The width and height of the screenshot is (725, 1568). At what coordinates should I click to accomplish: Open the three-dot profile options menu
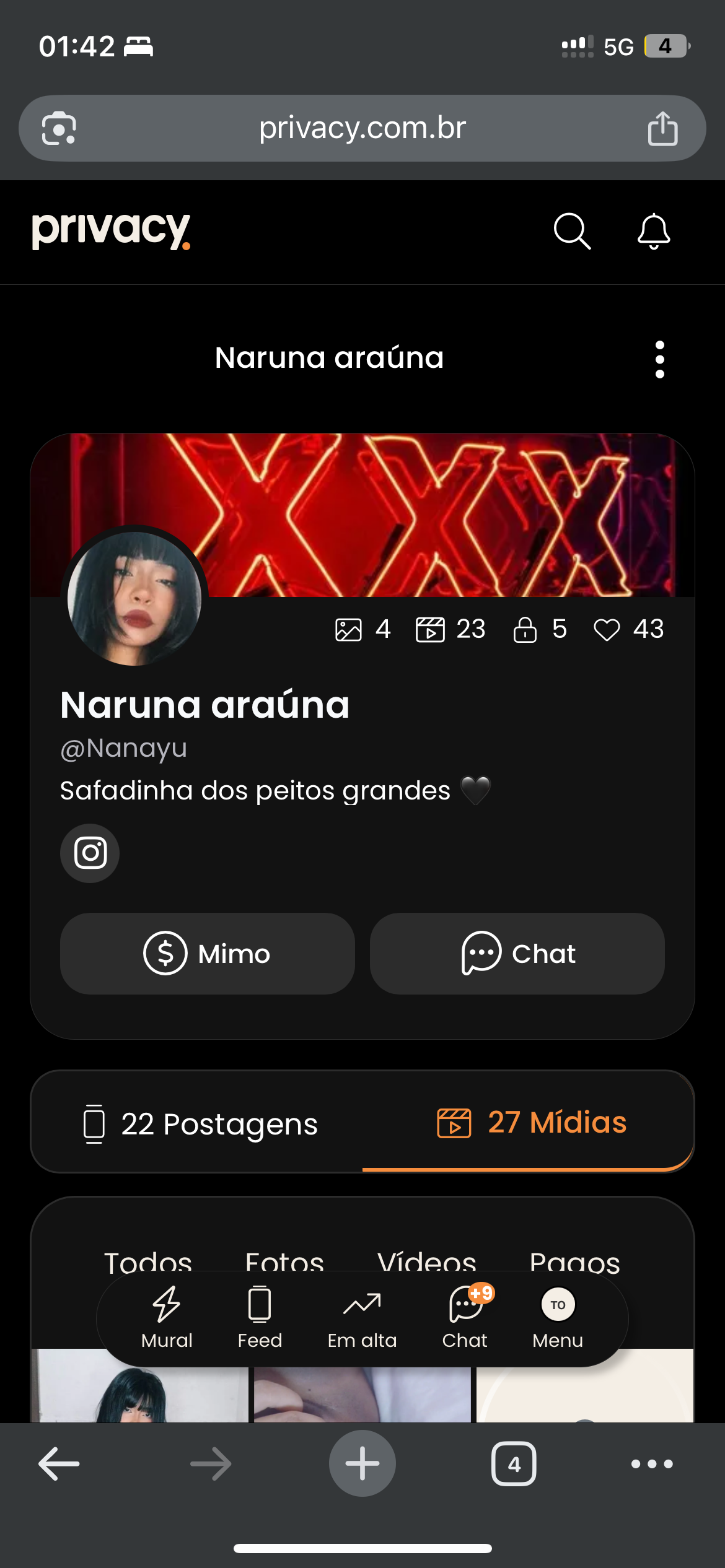pyautogui.click(x=659, y=359)
